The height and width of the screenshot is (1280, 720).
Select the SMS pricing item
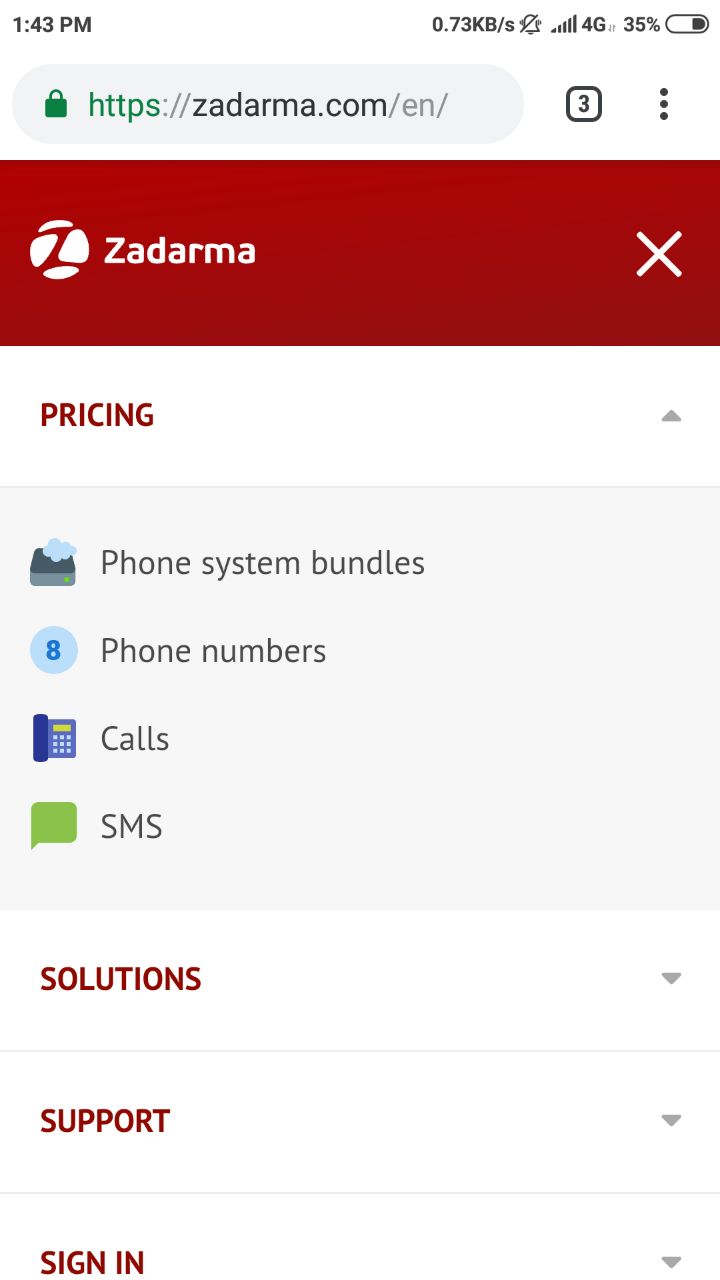coord(131,827)
